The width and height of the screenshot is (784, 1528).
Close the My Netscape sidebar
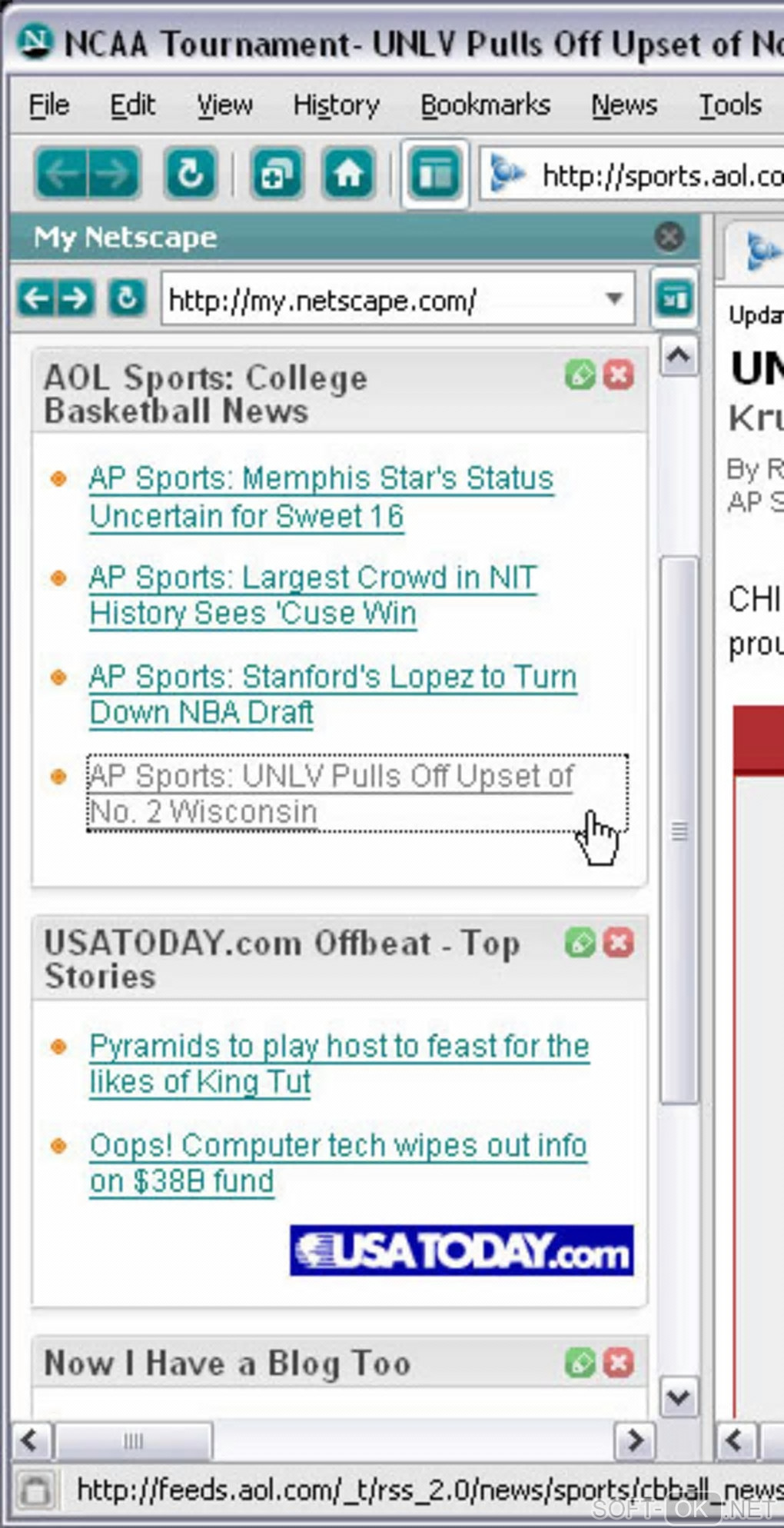coord(669,236)
